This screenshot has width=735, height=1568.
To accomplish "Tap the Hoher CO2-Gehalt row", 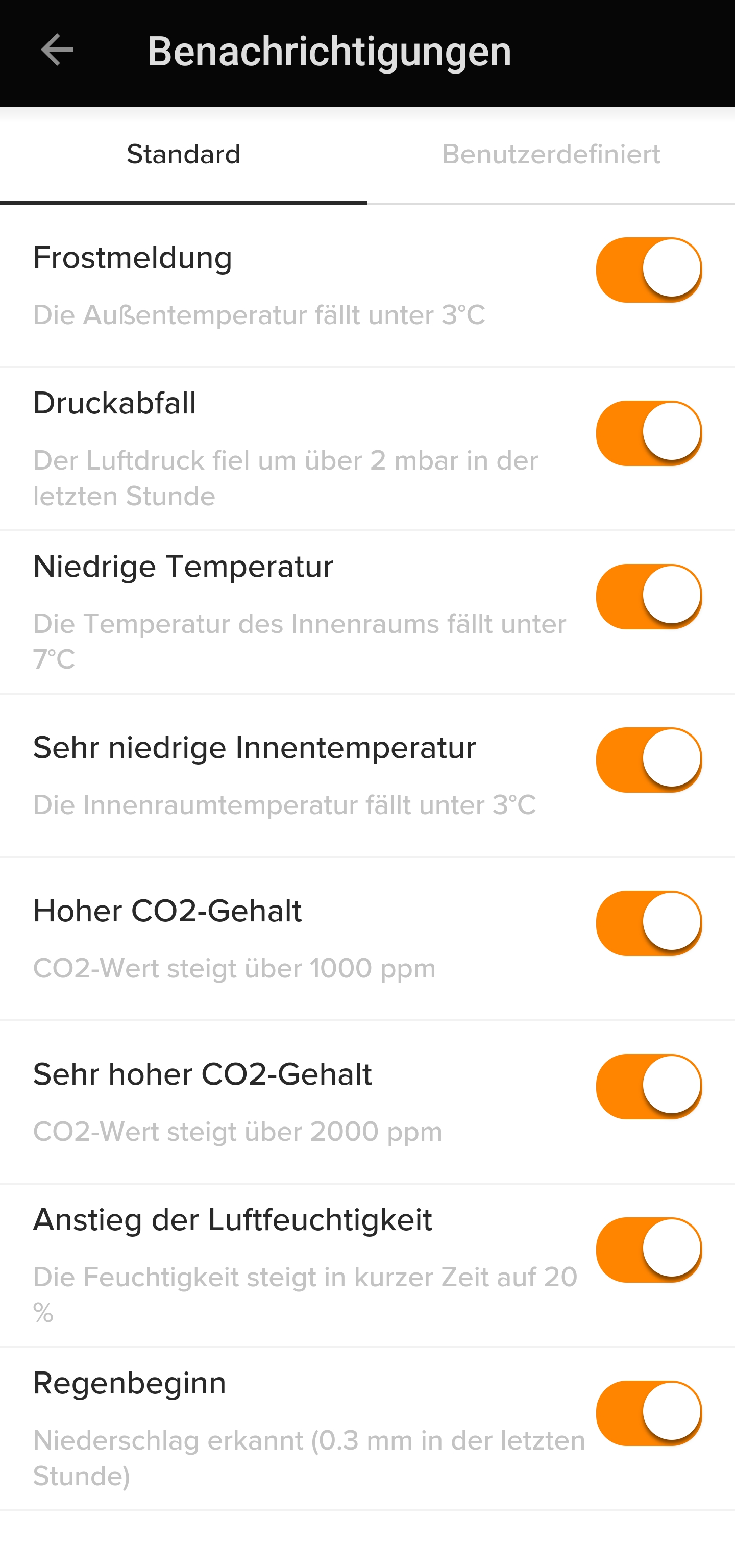I will click(168, 911).
